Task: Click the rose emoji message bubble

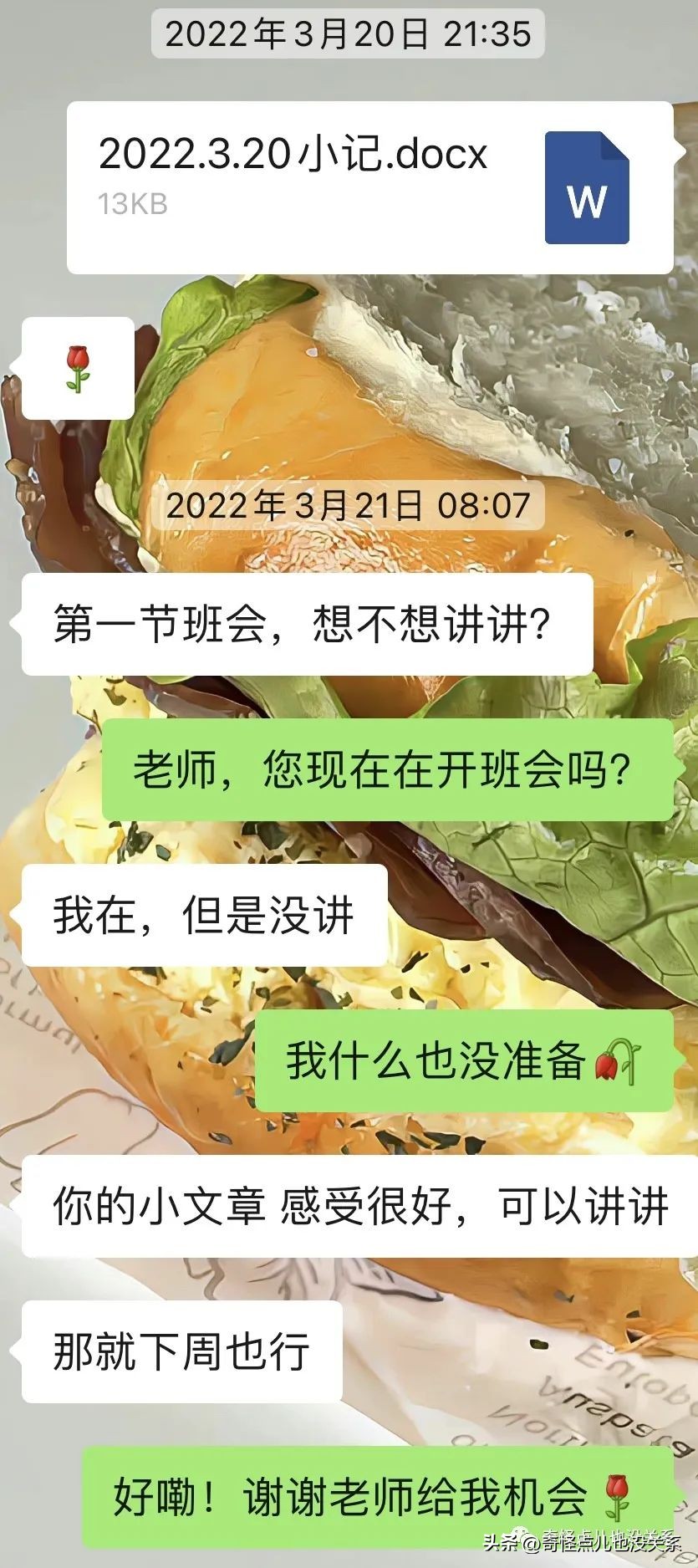Action: click(78, 368)
